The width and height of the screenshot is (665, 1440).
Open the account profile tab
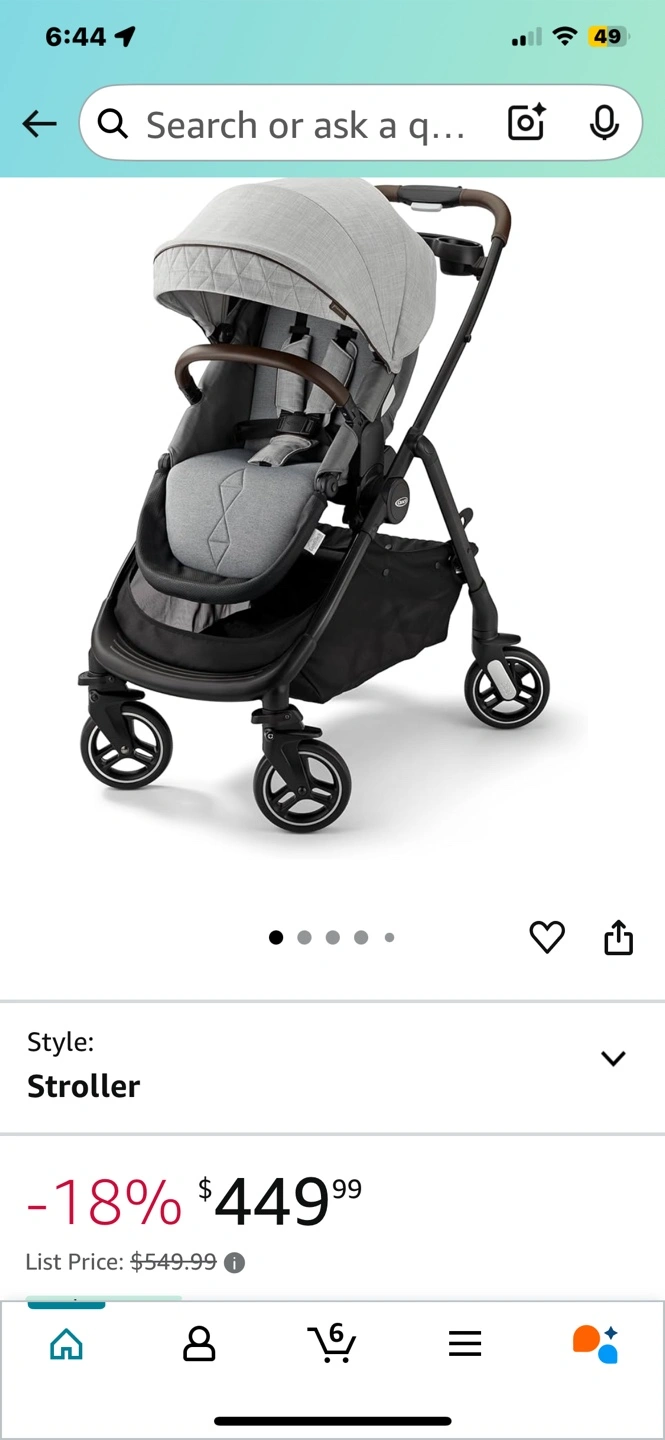pos(199,1344)
